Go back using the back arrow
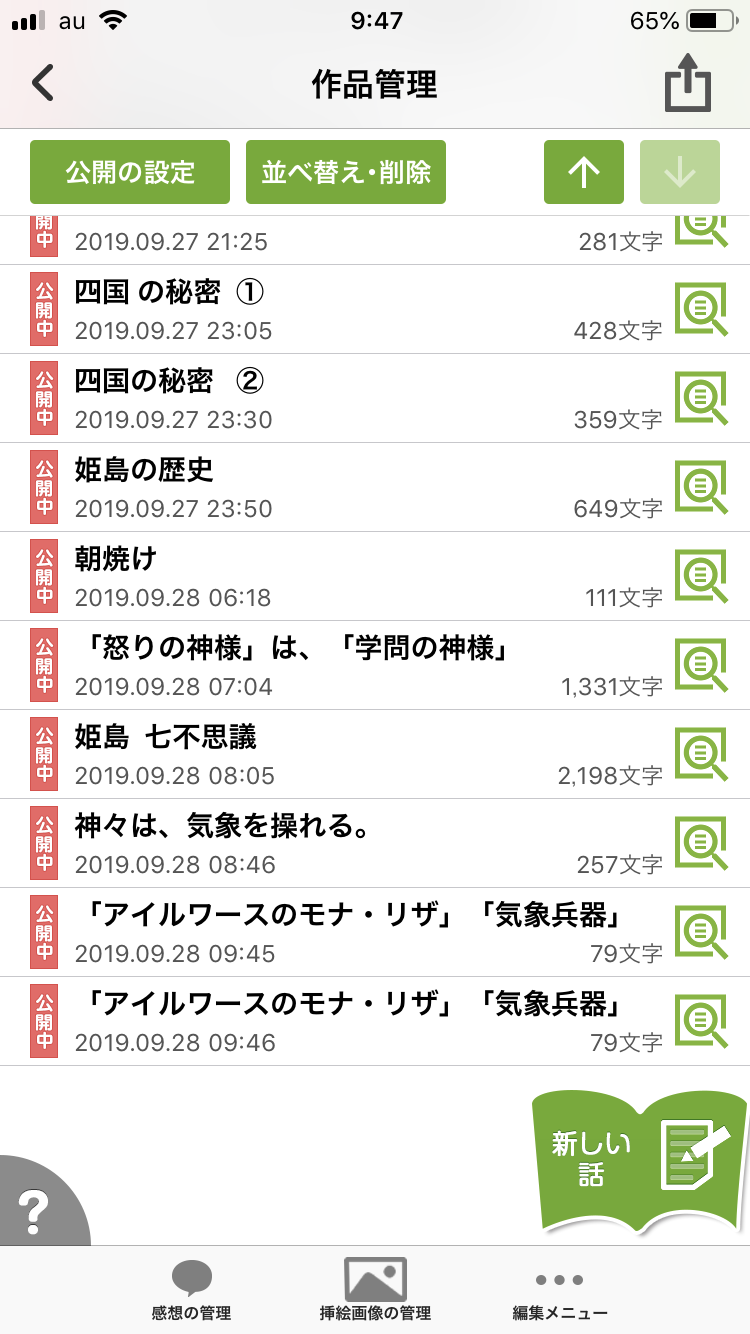This screenshot has height=1334, width=750. pos(42,83)
